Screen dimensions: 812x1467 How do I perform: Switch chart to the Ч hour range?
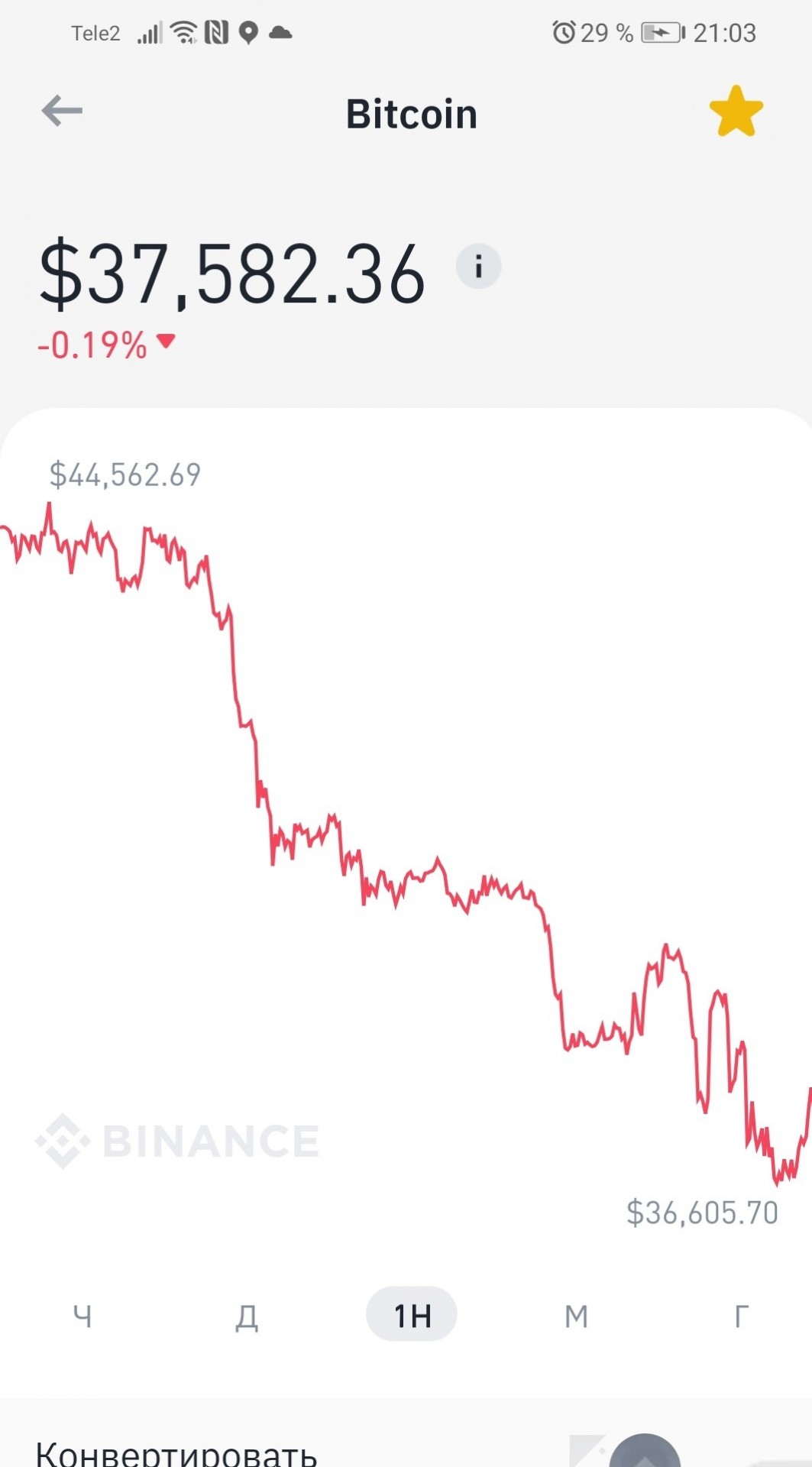(x=82, y=1315)
